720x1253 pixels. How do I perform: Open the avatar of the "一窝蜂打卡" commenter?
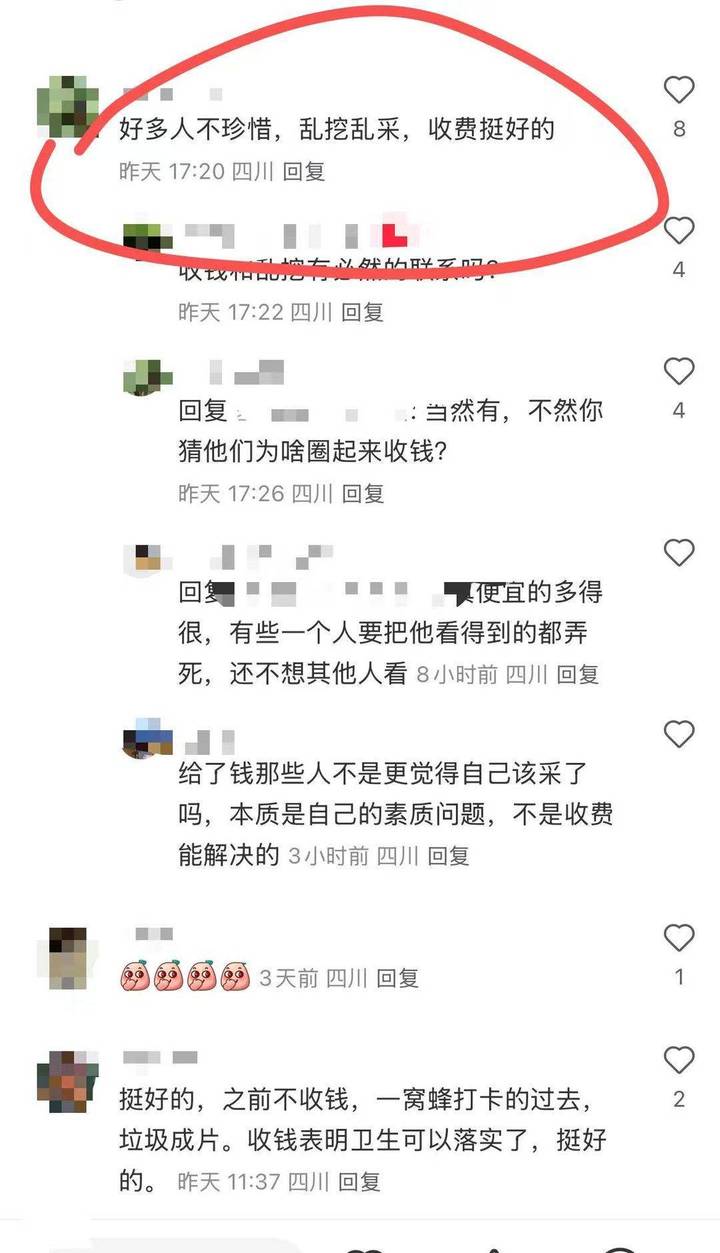(67, 1081)
